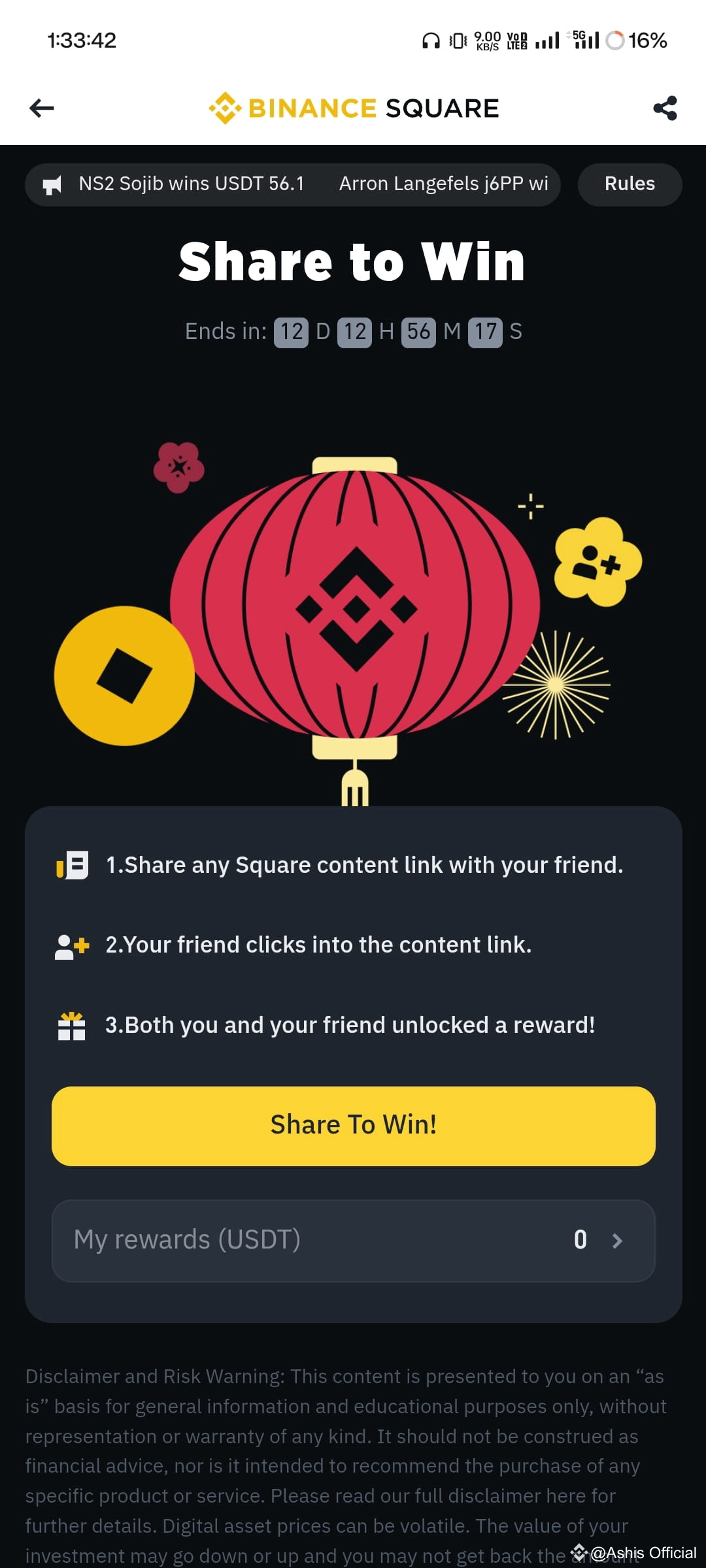Tap the back arrow icon
The width and height of the screenshot is (706, 1568).
click(41, 108)
